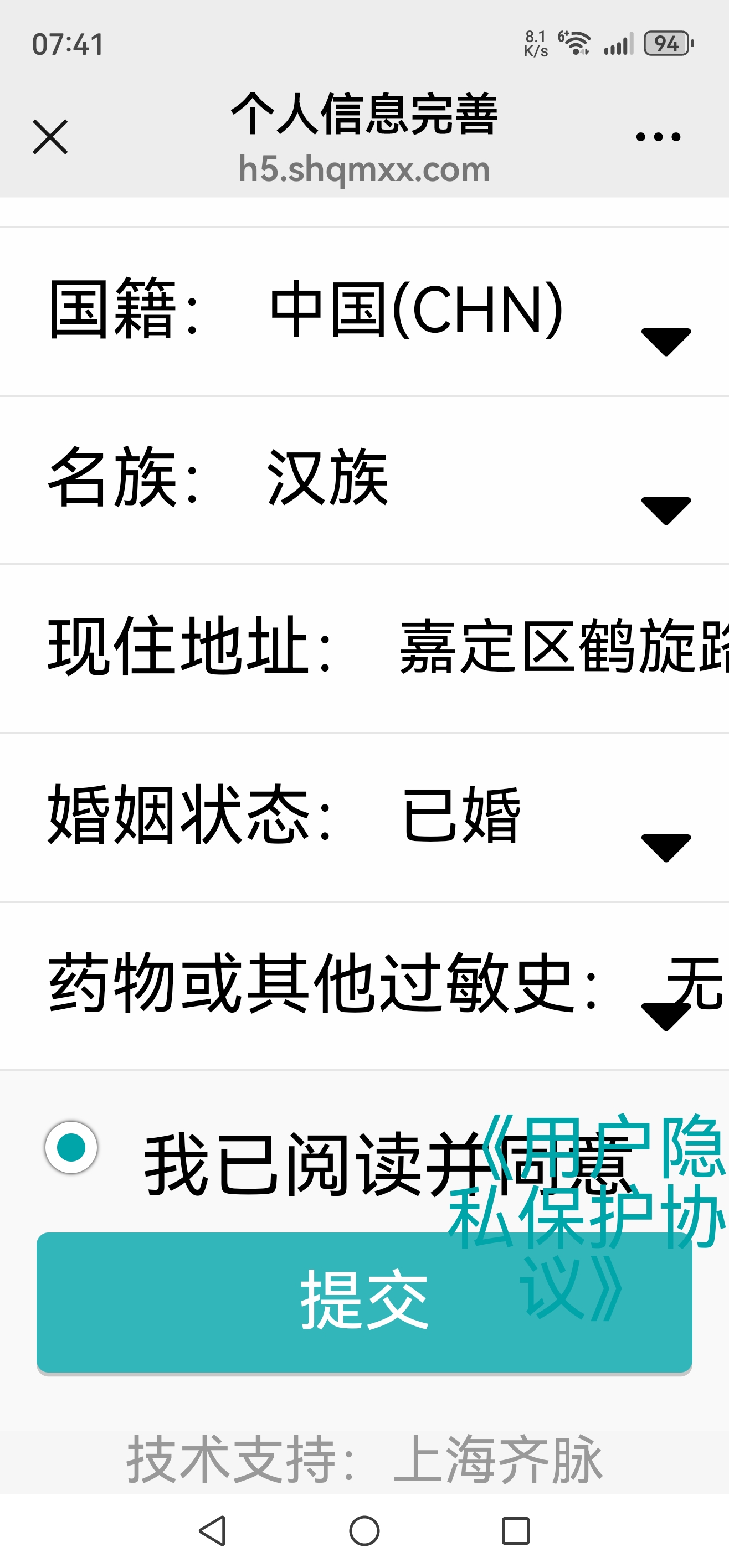Expand the 国籍 nationality dropdown
The height and width of the screenshot is (1568, 729).
666,341
